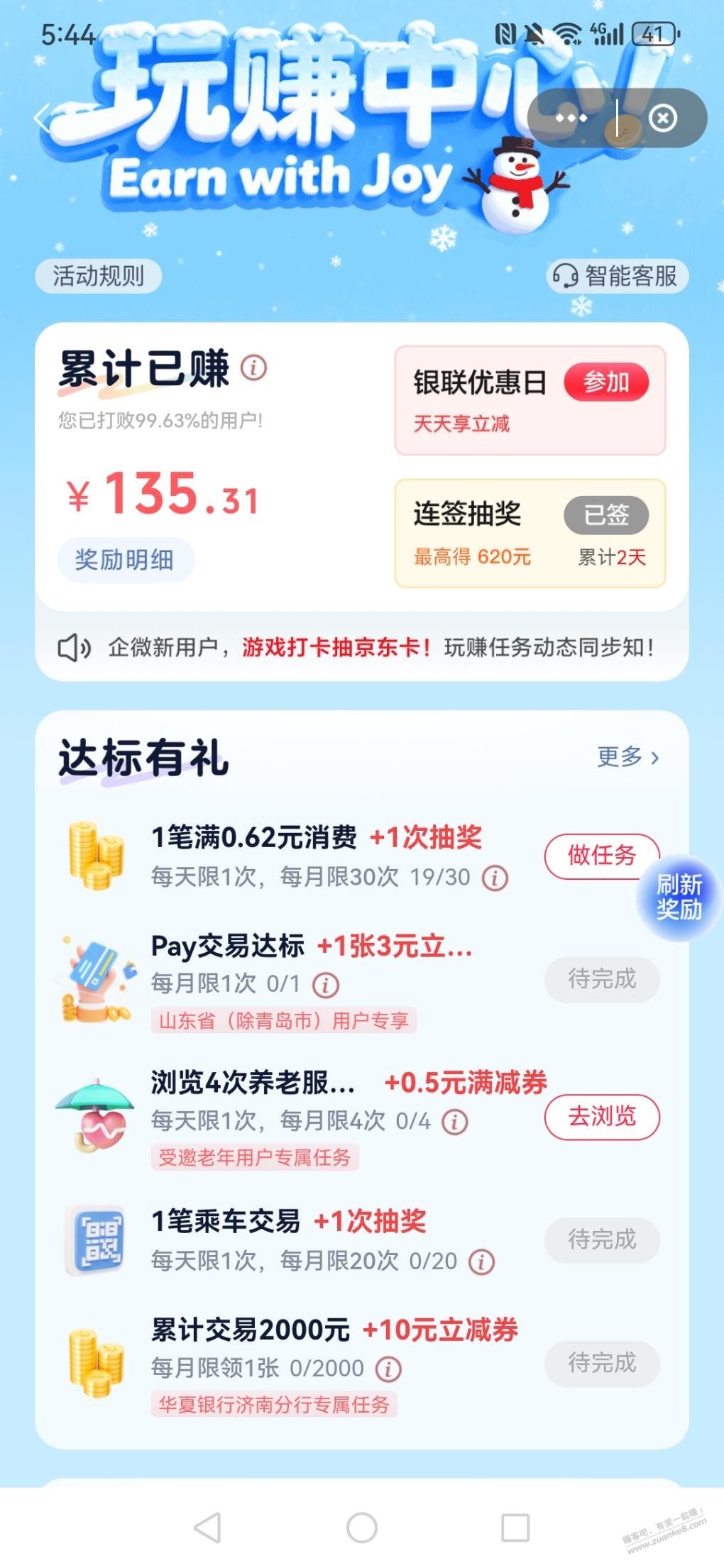Show info next to 累计已赚

coord(254,368)
